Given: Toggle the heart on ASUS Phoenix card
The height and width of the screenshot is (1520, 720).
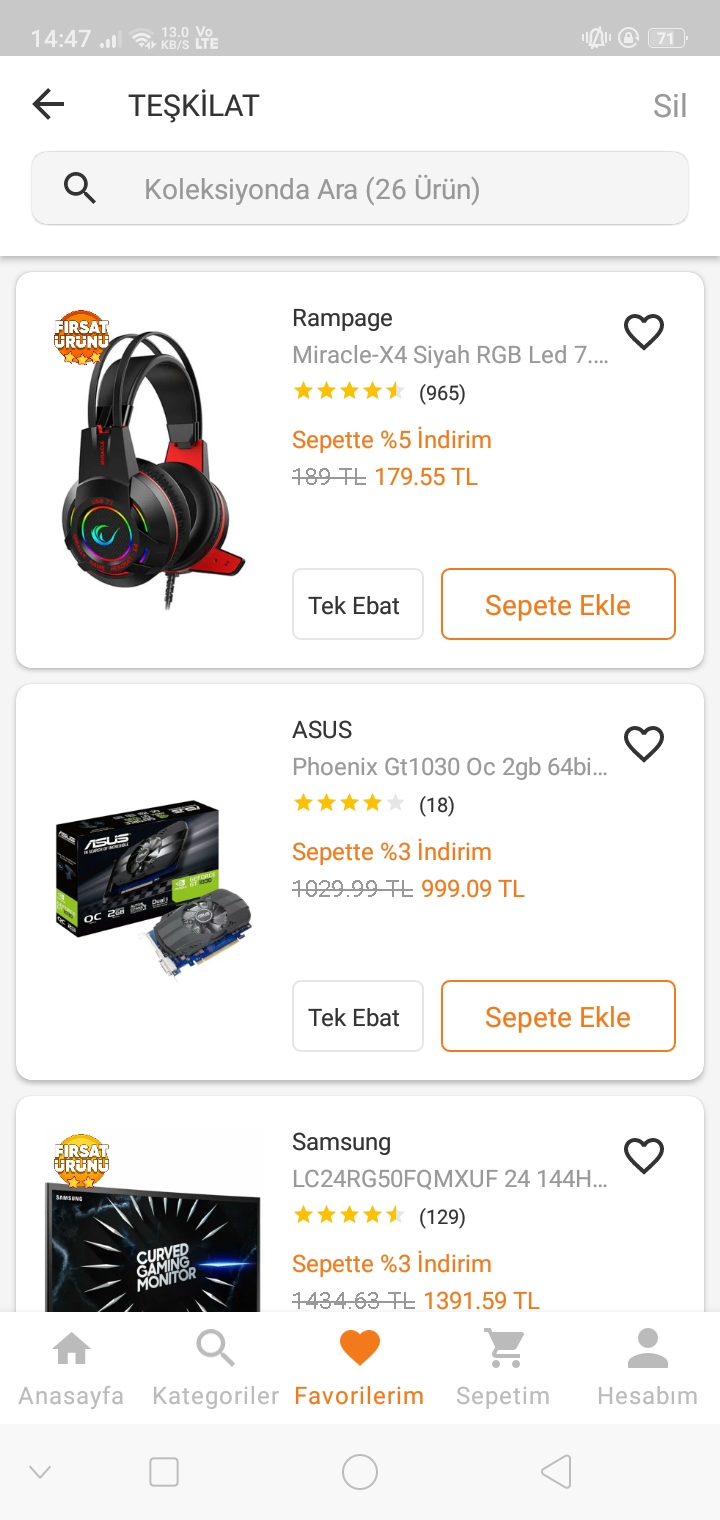Looking at the screenshot, I should 643,744.
